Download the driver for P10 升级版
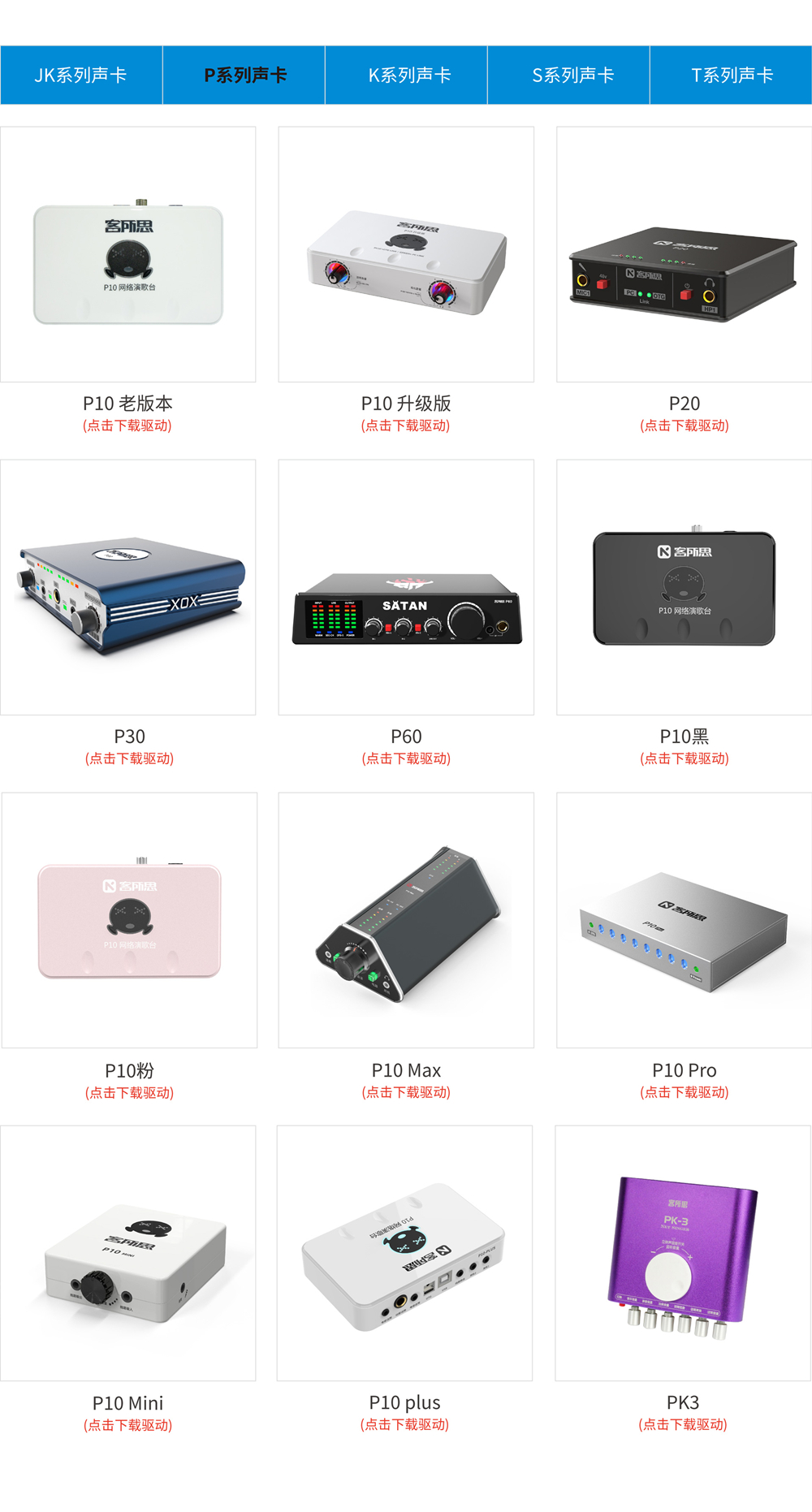This screenshot has width=812, height=1512. pos(406,426)
